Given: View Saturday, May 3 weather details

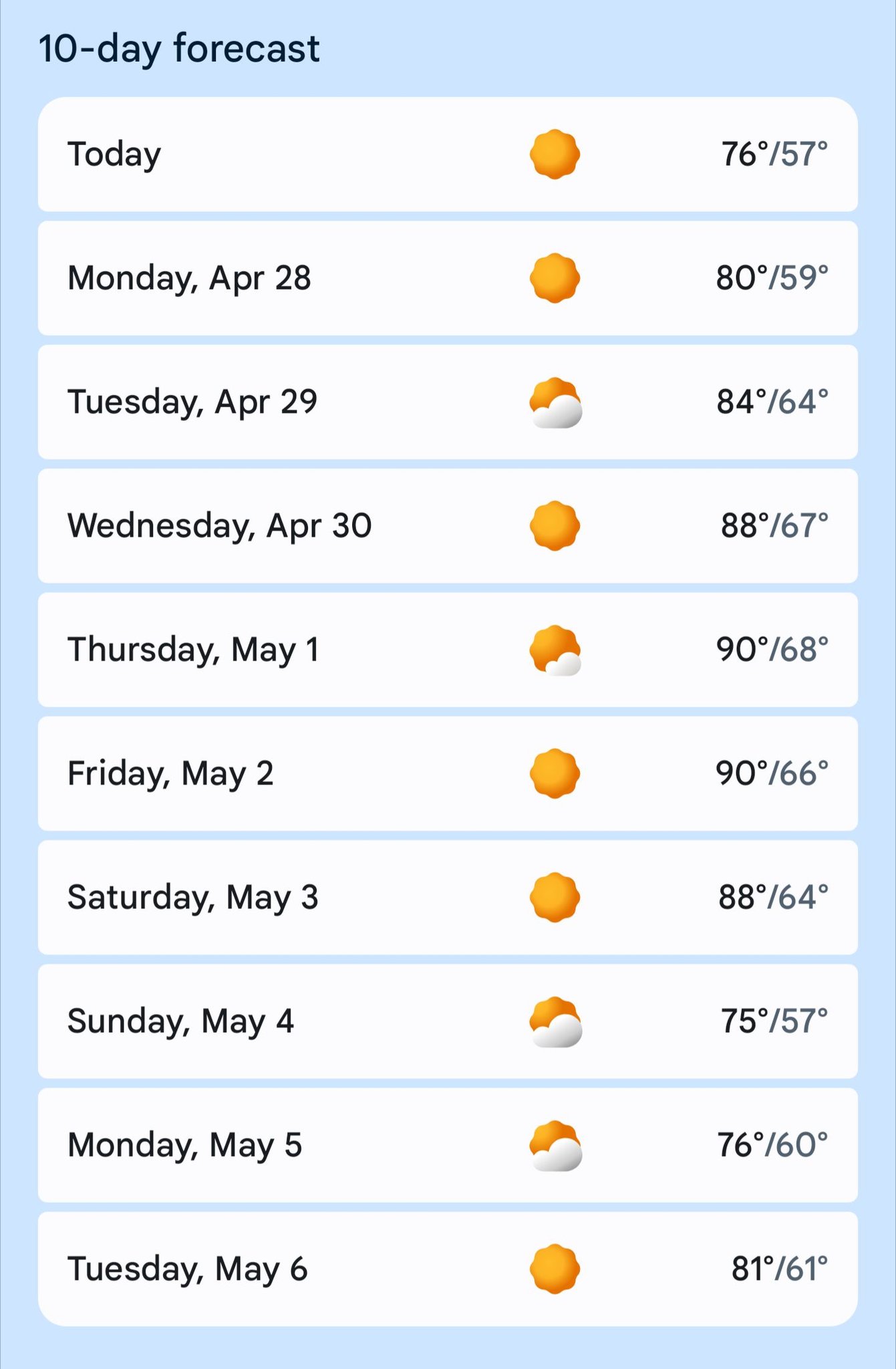Looking at the screenshot, I should coord(448,897).
